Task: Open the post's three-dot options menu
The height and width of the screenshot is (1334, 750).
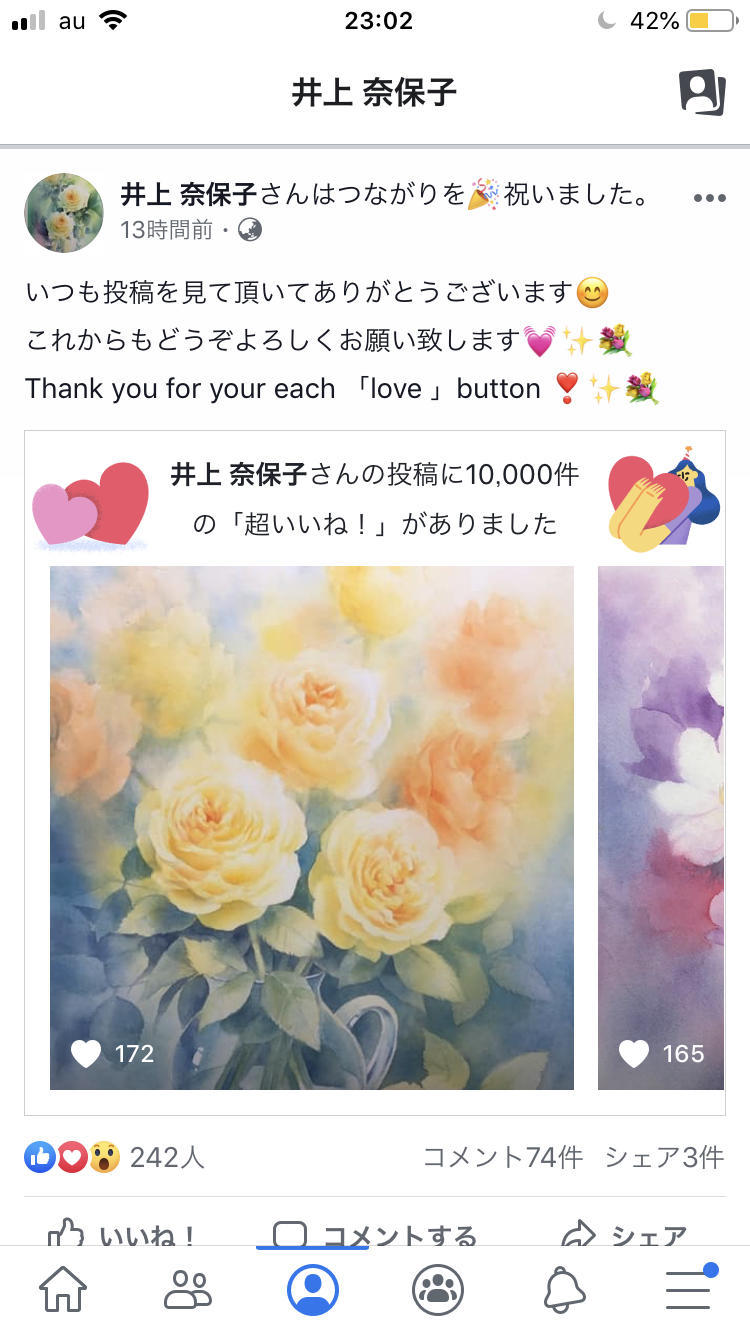Action: (709, 198)
